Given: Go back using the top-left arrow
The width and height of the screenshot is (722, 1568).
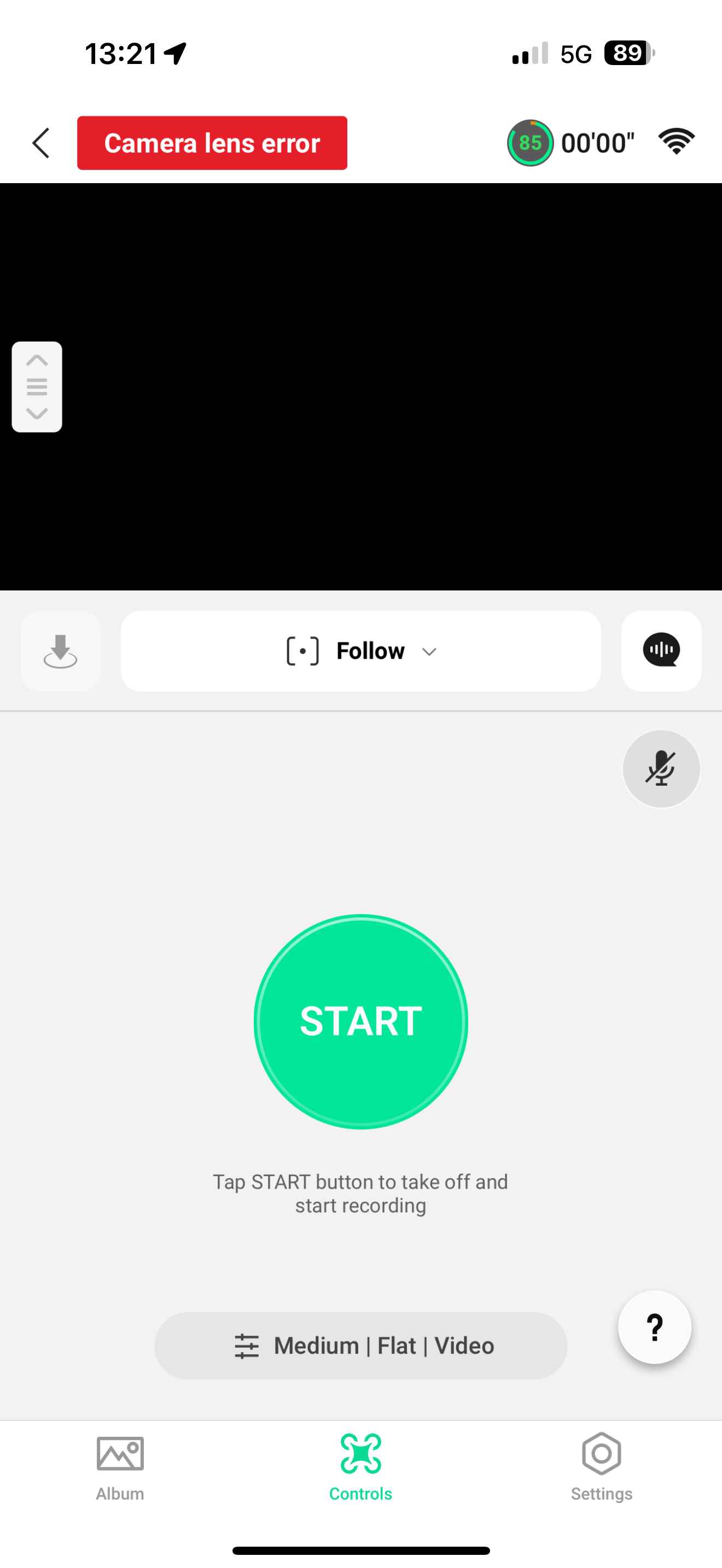Looking at the screenshot, I should pyautogui.click(x=41, y=143).
